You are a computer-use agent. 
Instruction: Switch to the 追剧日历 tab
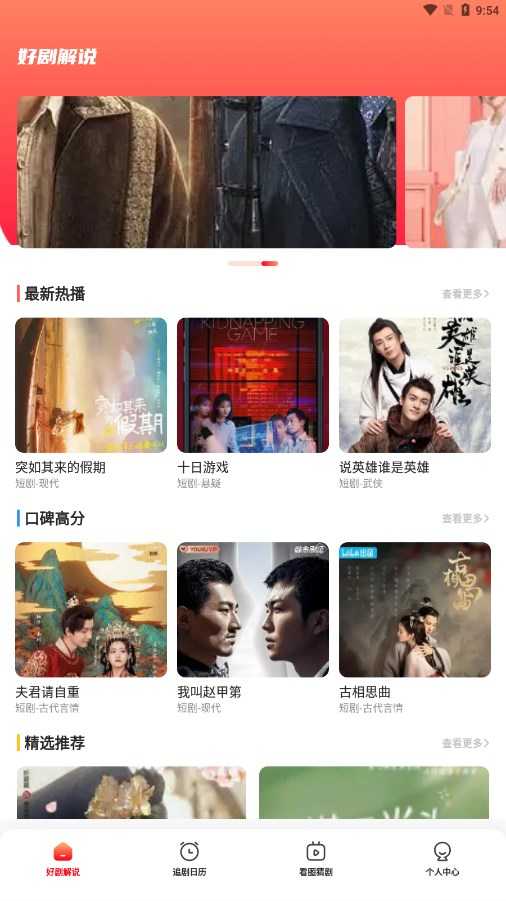pos(190,859)
